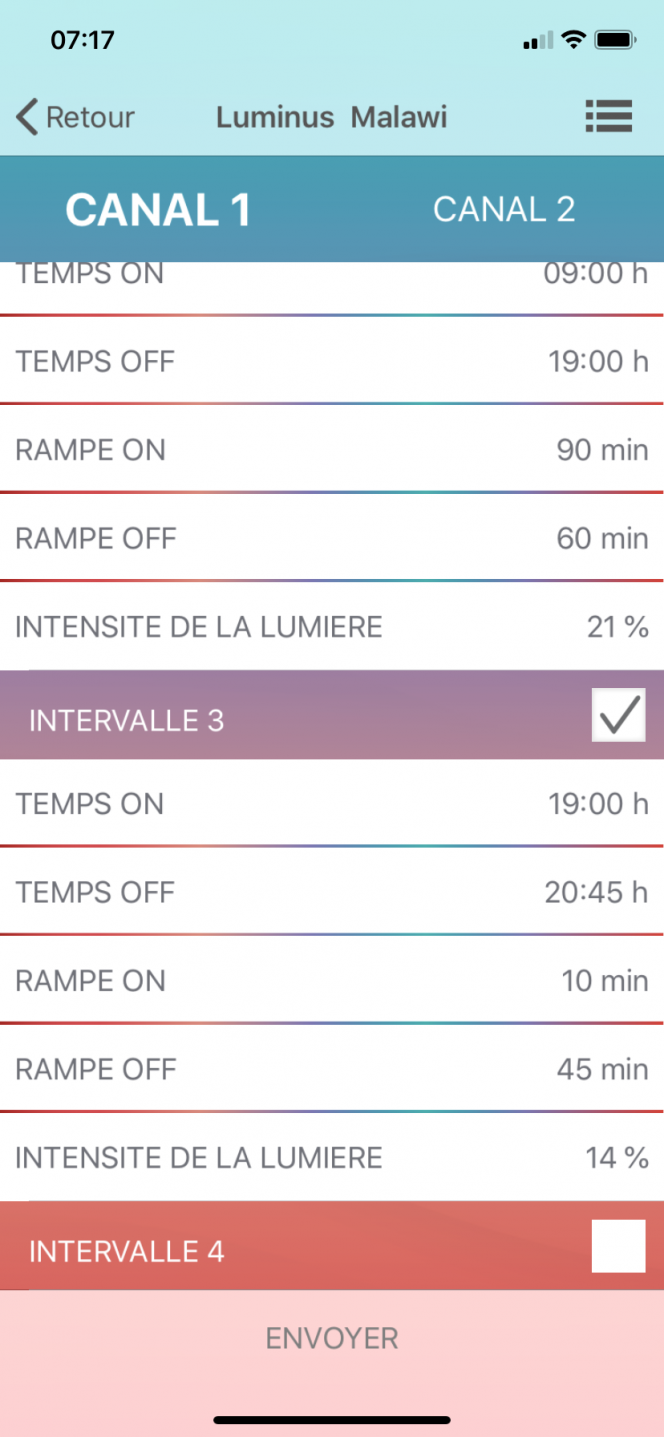
Task: Switch to the CANAL 2 tab
Action: (x=504, y=209)
